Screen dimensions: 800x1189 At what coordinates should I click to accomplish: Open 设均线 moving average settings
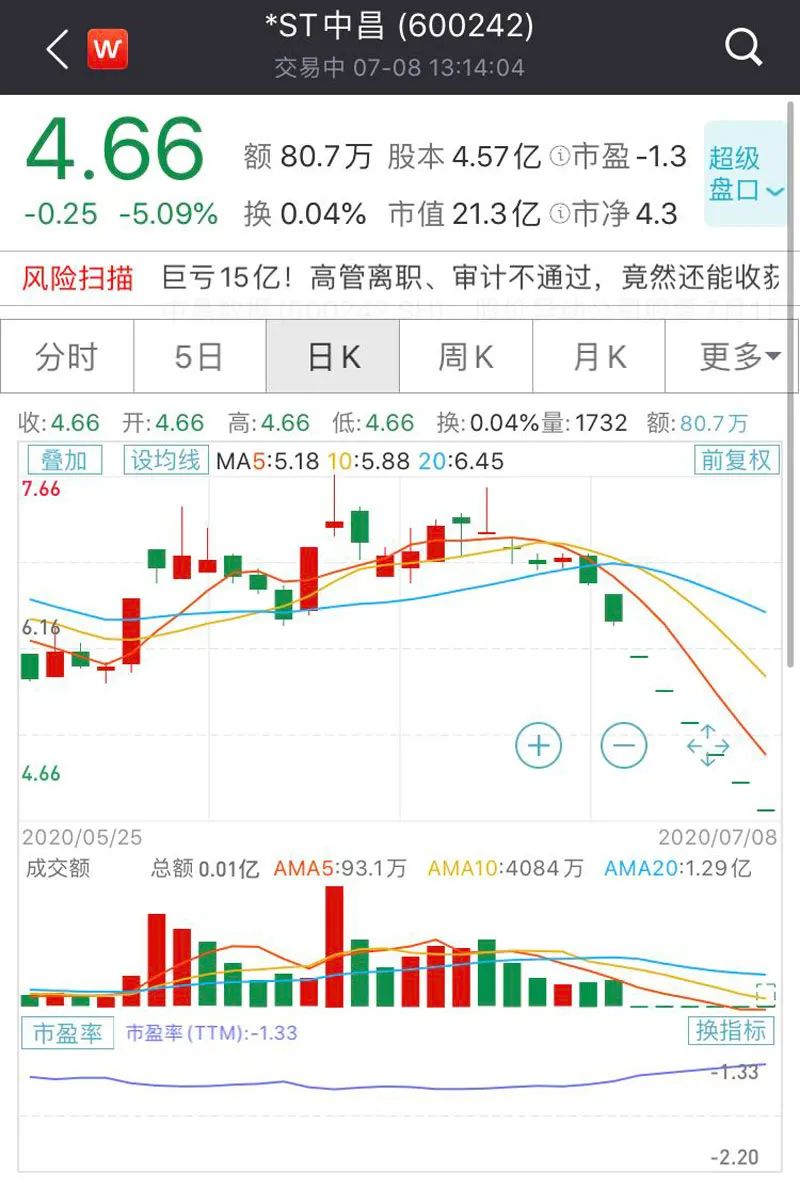tap(166, 460)
